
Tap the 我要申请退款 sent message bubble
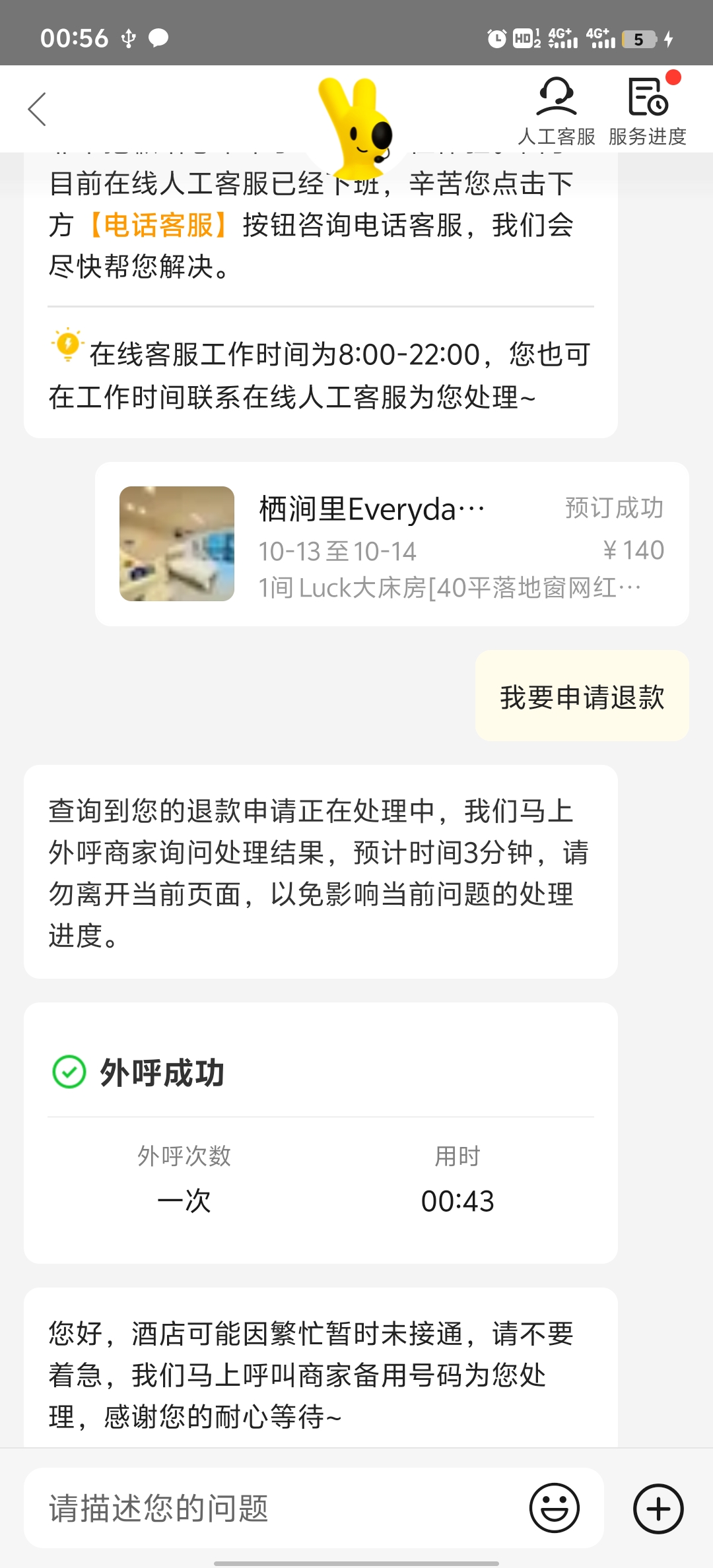581,698
